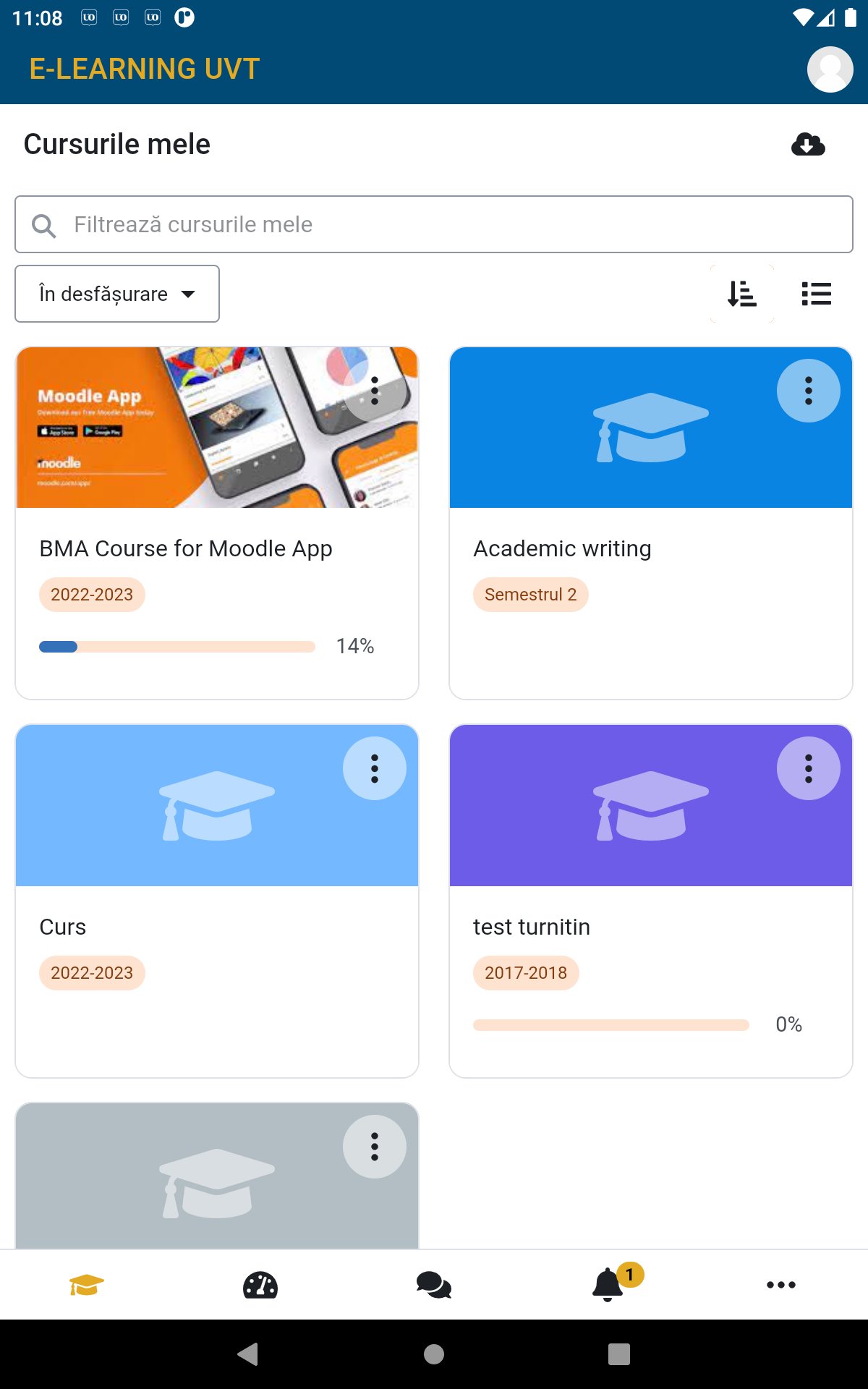Expand the 'În desfășurare' filter dropdown

click(x=117, y=294)
